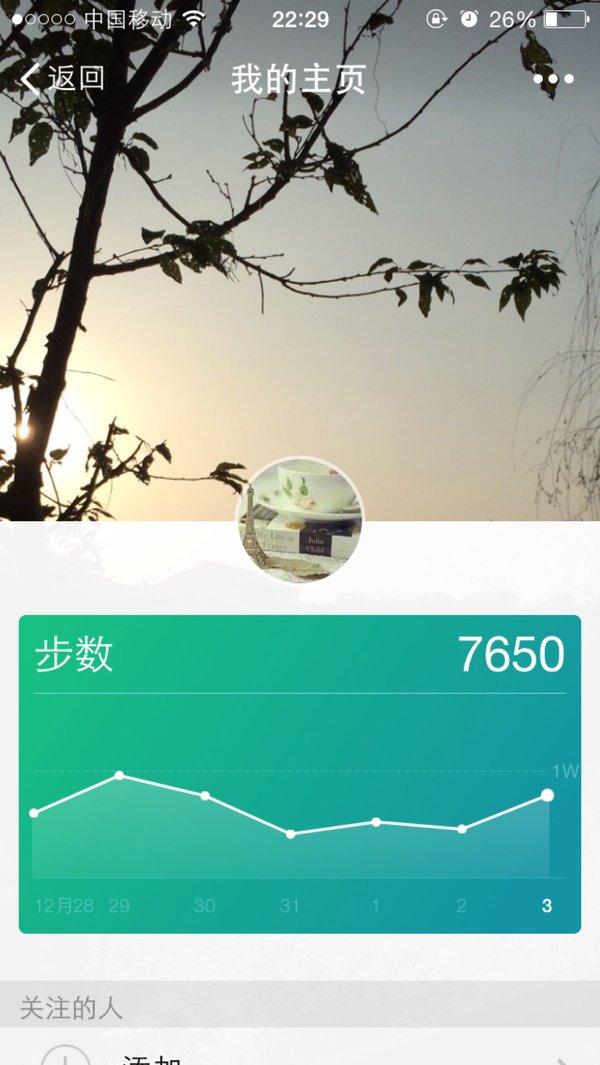
Task: Open the three-dot more options menu
Action: click(x=553, y=79)
